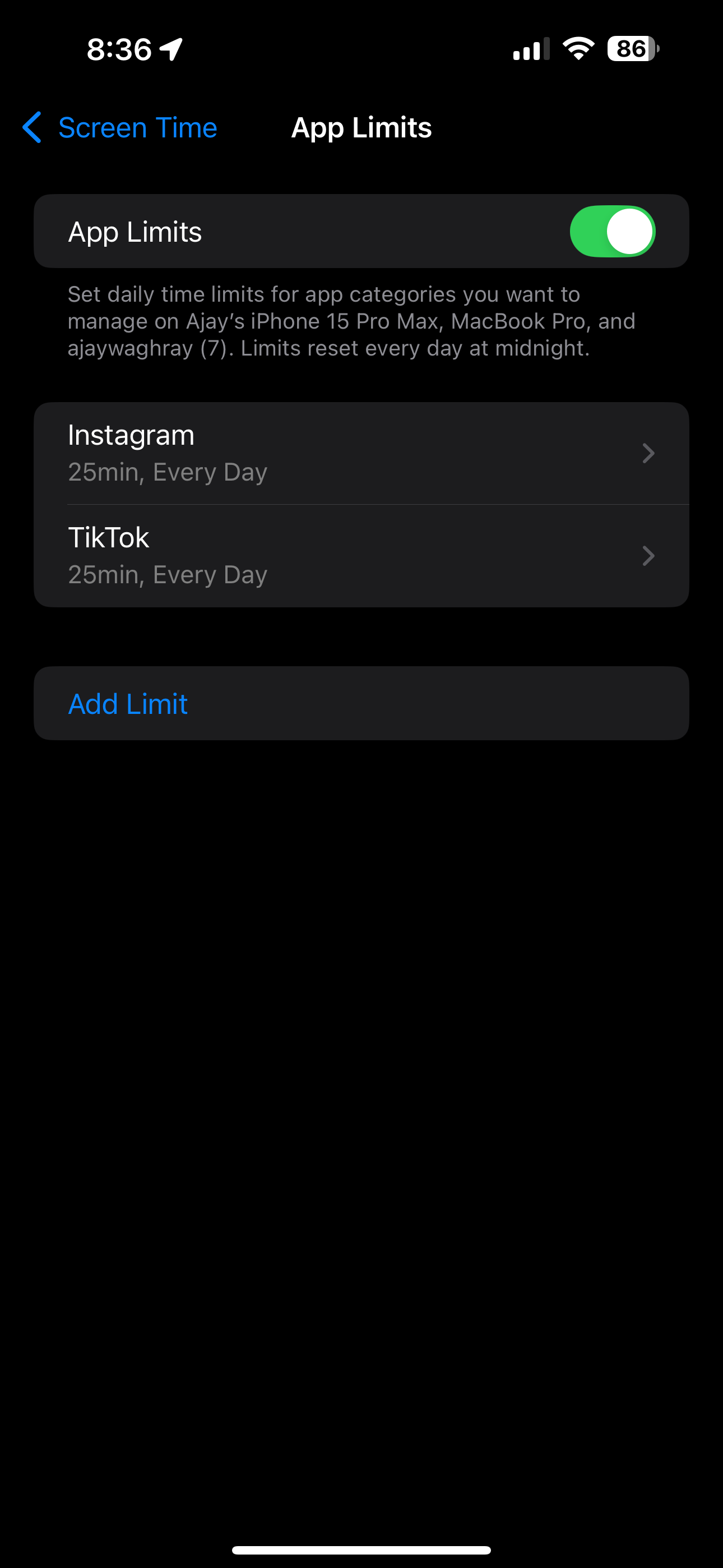Screen dimensions: 723x1568
Task: Turn off the App Limits switch
Action: point(611,231)
